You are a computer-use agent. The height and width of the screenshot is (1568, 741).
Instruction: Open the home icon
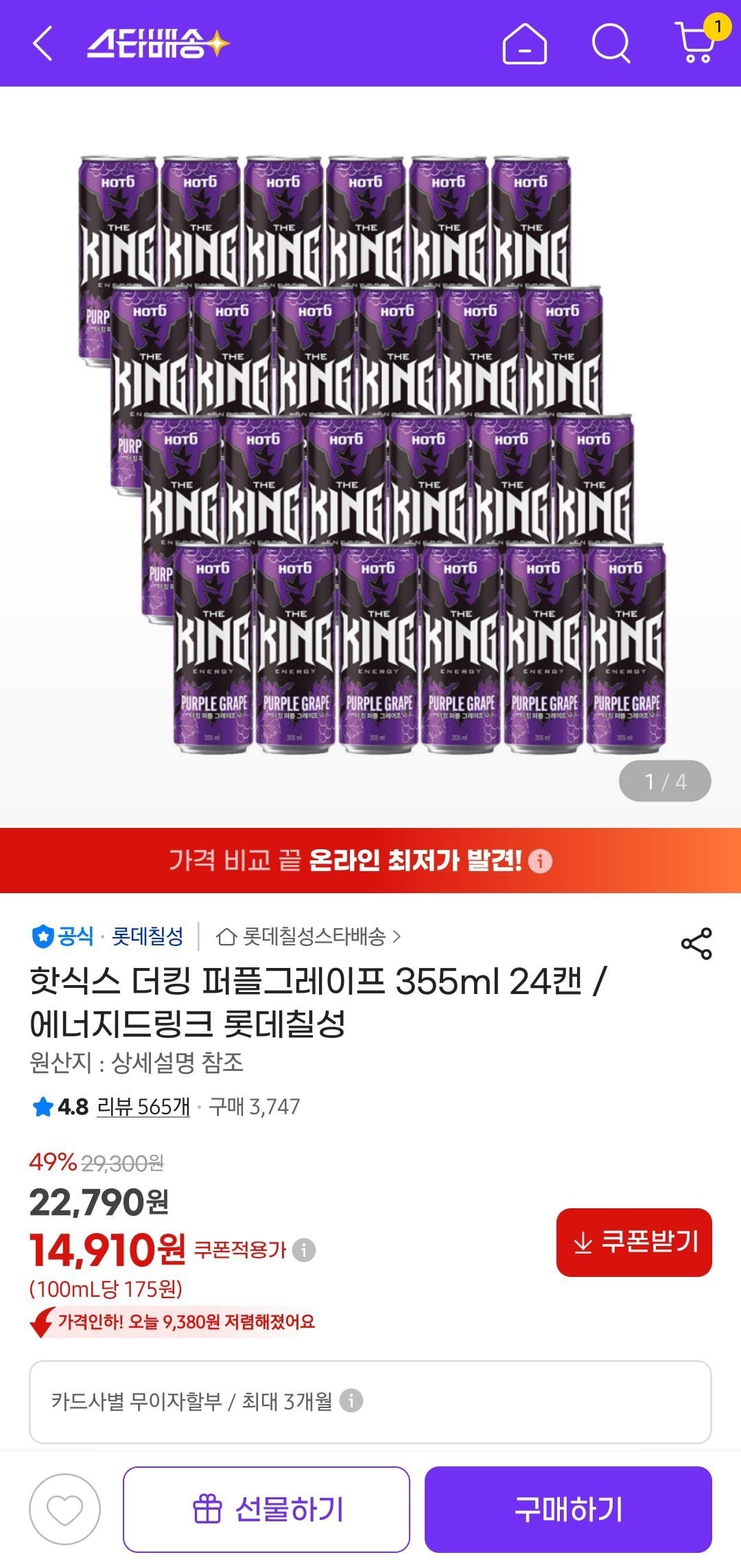524,44
